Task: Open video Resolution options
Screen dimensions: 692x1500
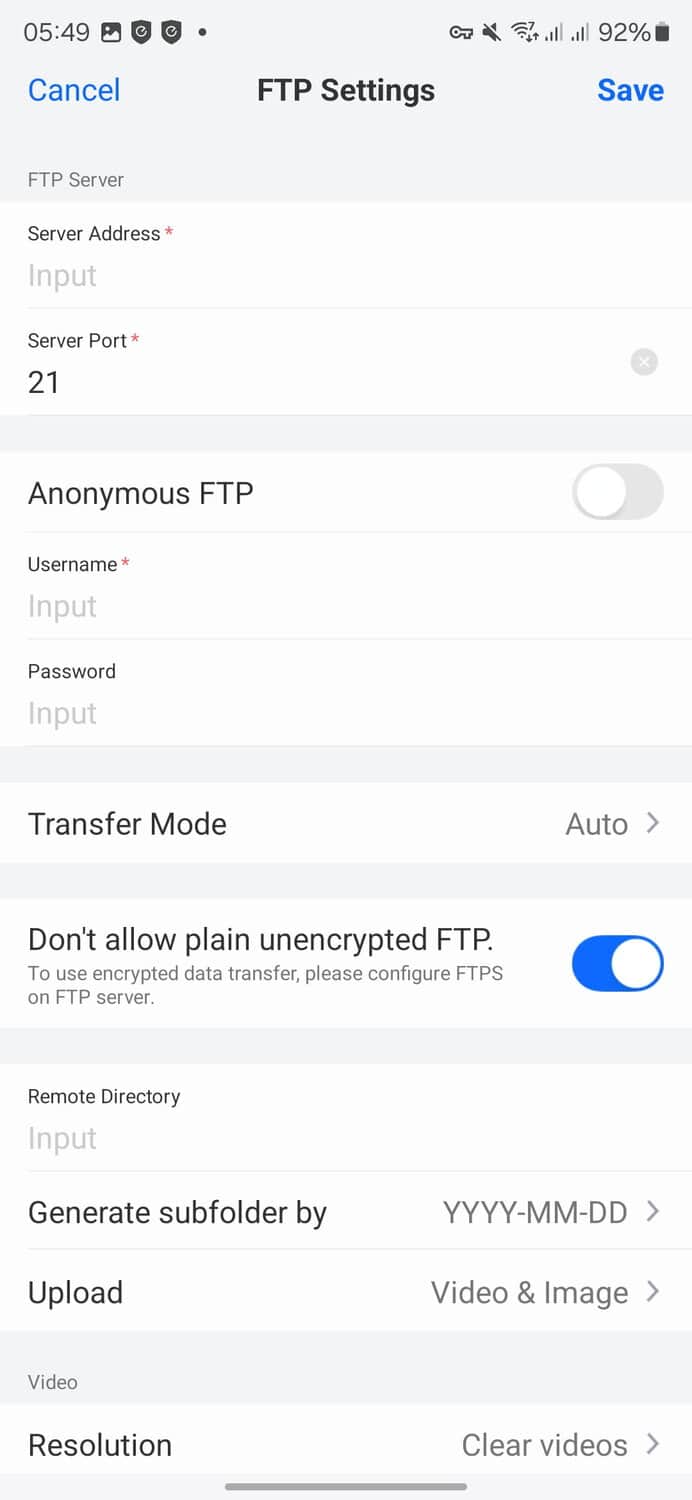Action: click(345, 1445)
